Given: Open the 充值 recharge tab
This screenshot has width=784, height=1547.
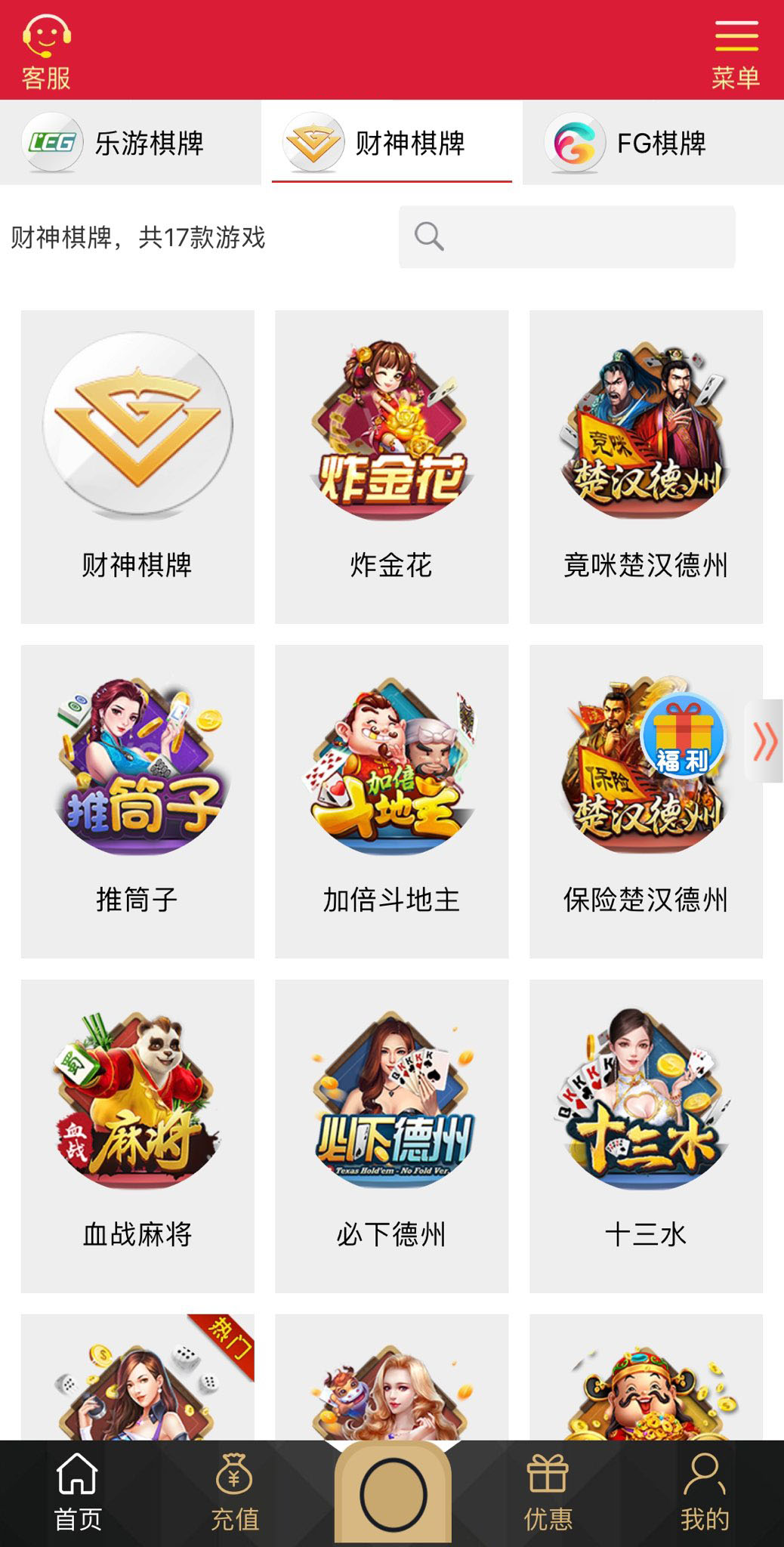Looking at the screenshot, I should pyautogui.click(x=234, y=1493).
